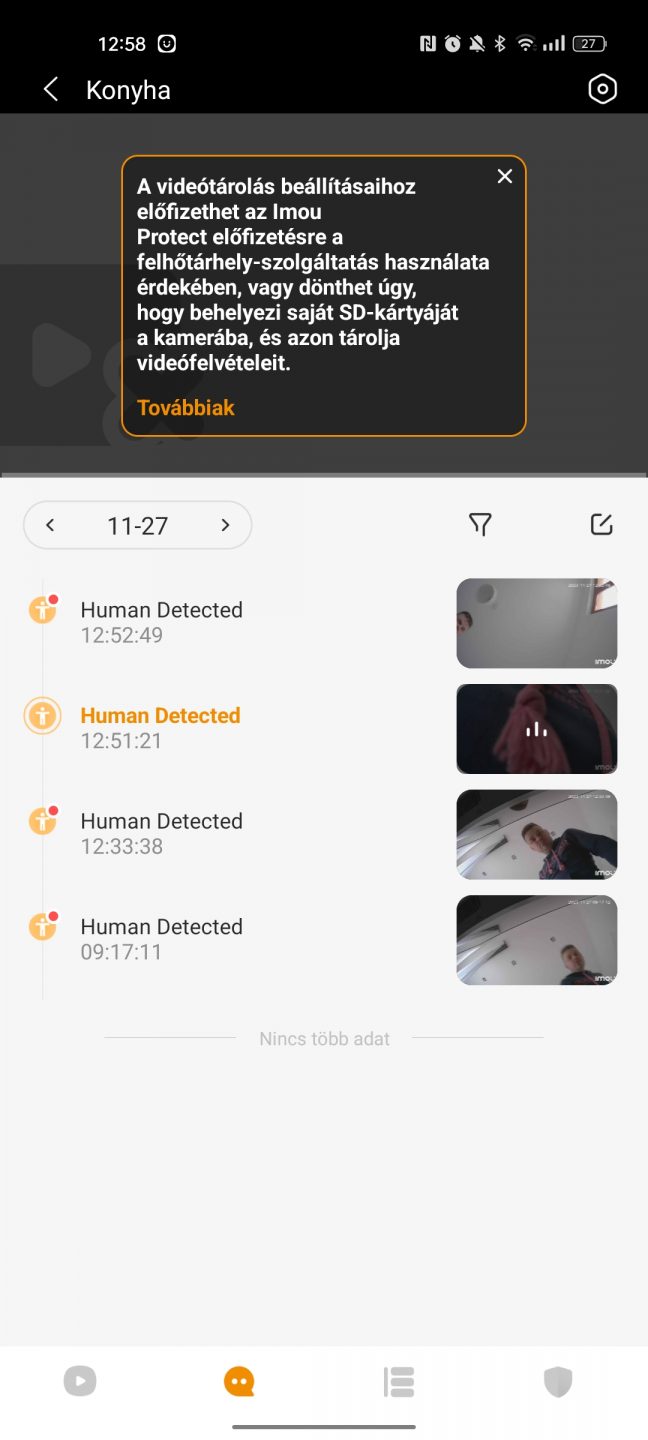Screen dimensions: 648x1440
Task: Switch to the shield protection tab
Action: pyautogui.click(x=558, y=1382)
